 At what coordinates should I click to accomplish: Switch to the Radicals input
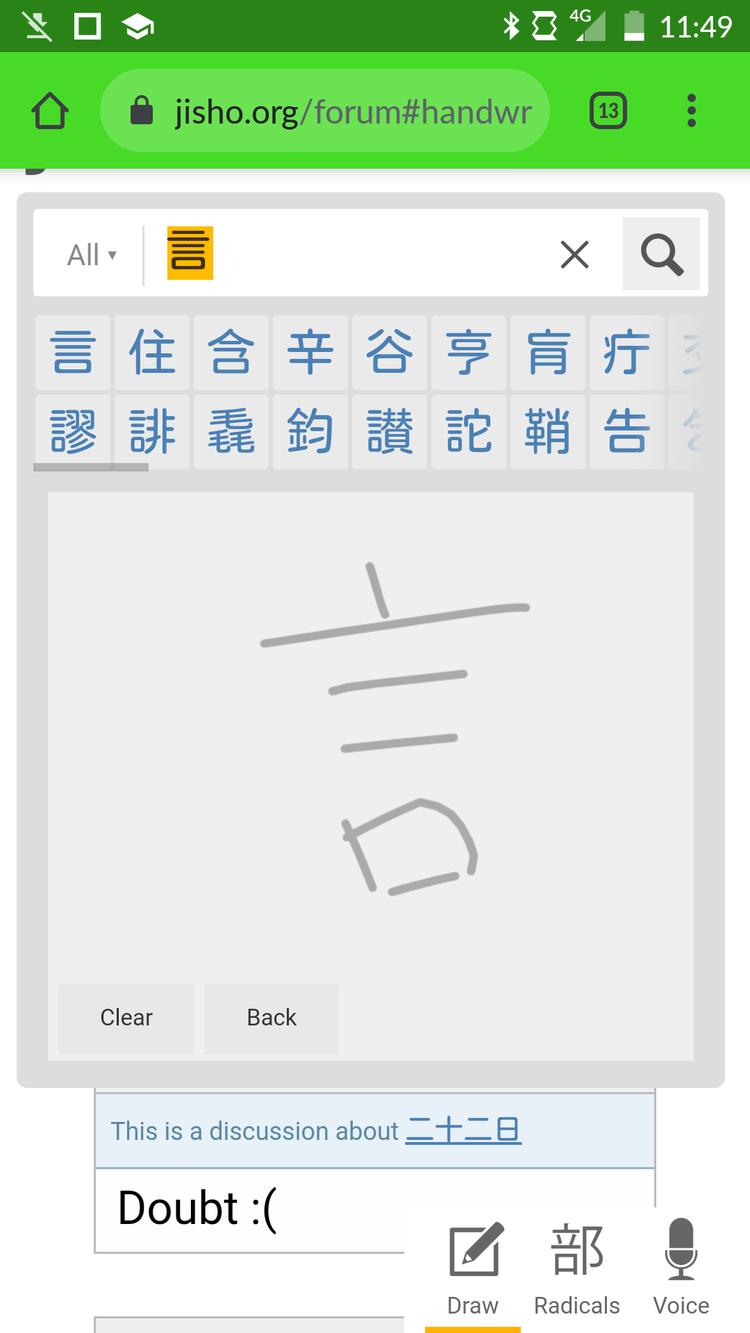point(577,1269)
